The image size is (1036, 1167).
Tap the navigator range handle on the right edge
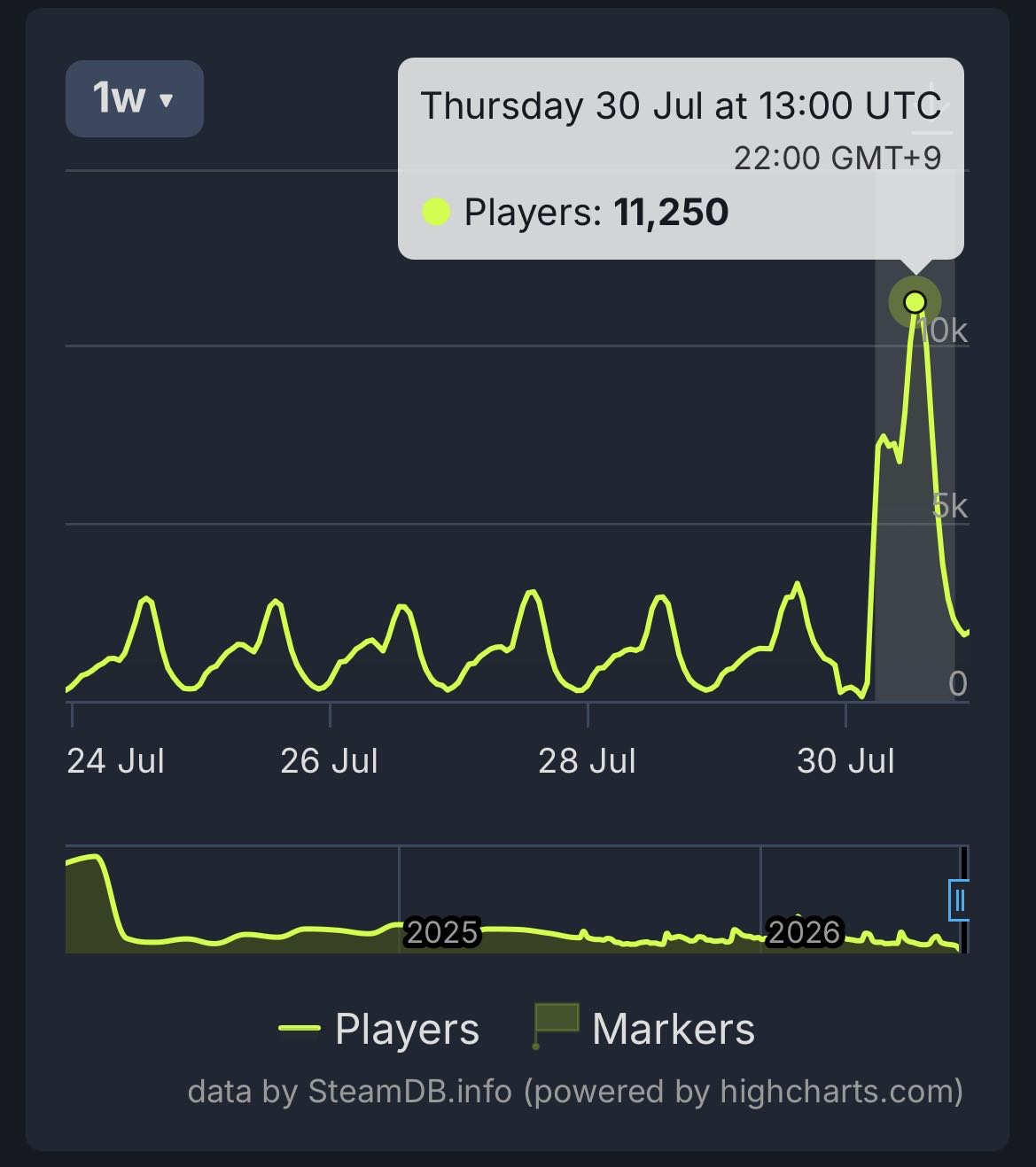(959, 901)
